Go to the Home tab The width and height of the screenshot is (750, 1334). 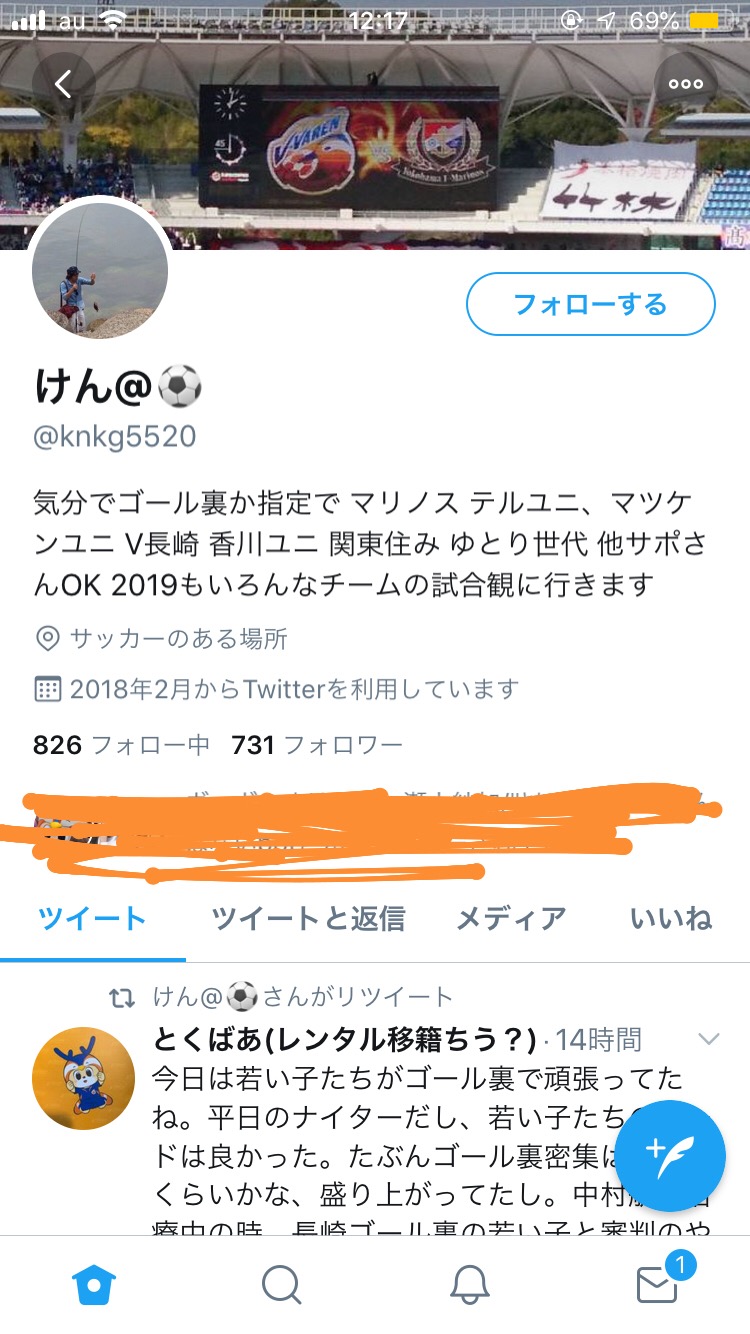click(95, 1284)
